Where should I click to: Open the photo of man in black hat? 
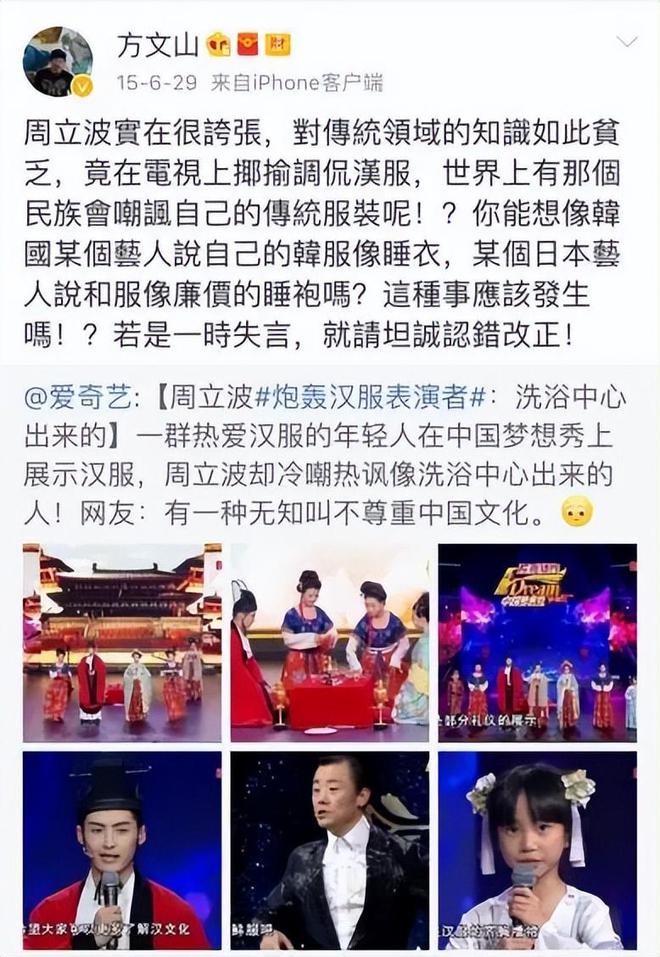point(122,850)
